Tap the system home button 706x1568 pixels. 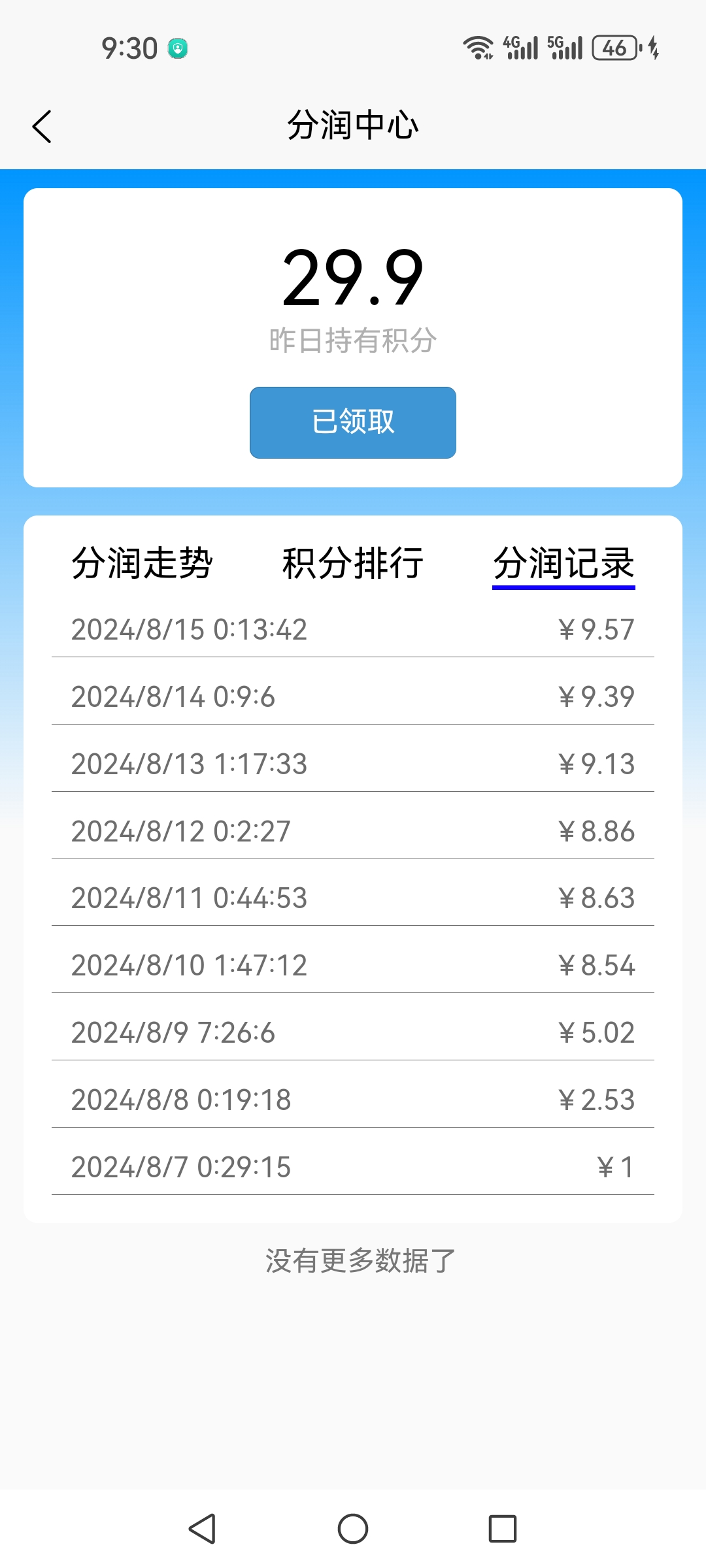point(353,1529)
